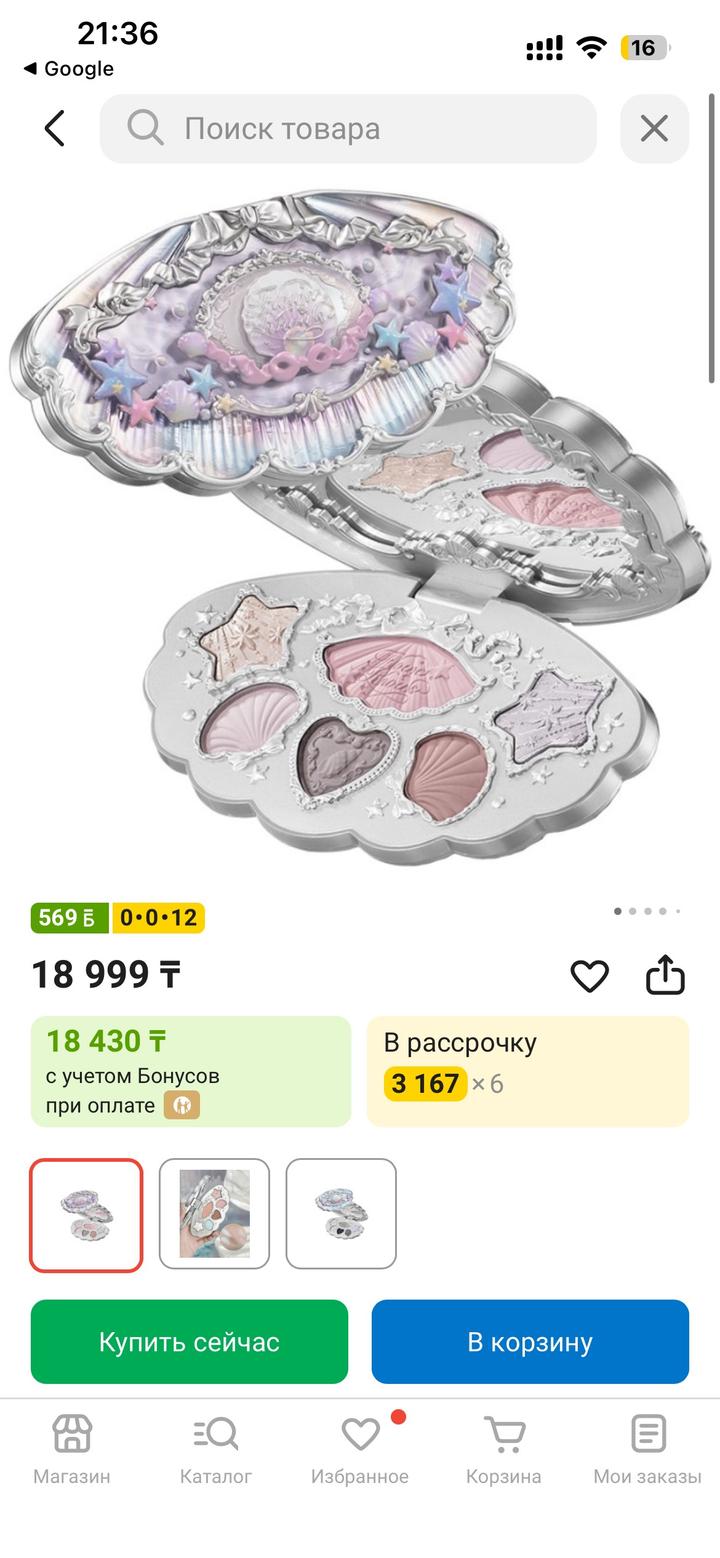Open the Корзина tab

tap(504, 1450)
